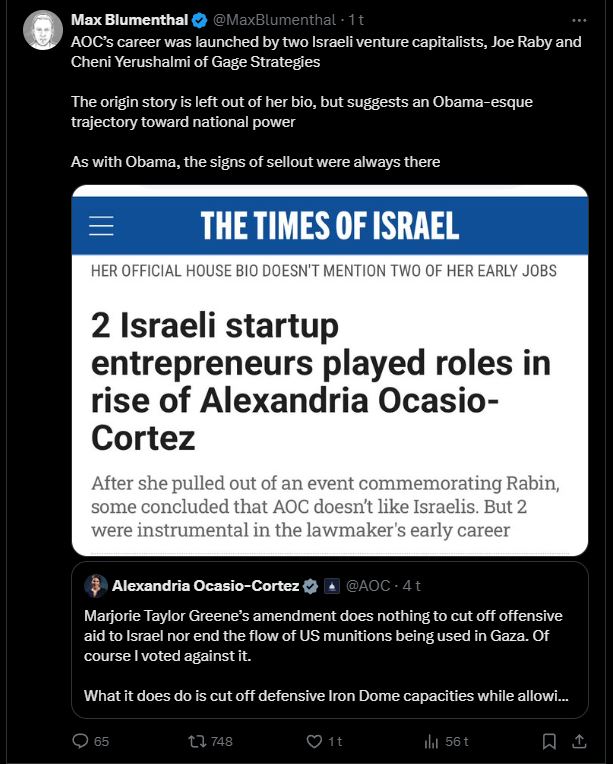Viewport: 613px width, 764px height.
Task: Share this post
Action: 580,741
